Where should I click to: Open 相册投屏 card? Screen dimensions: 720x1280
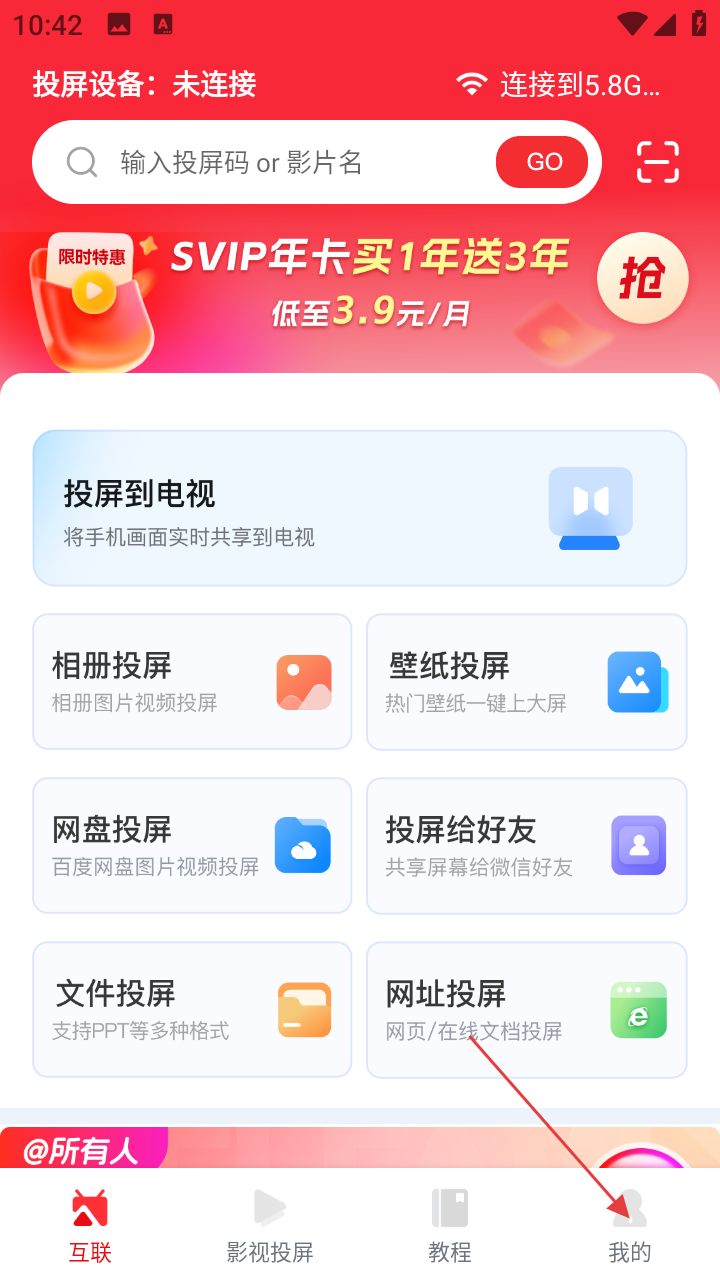192,682
